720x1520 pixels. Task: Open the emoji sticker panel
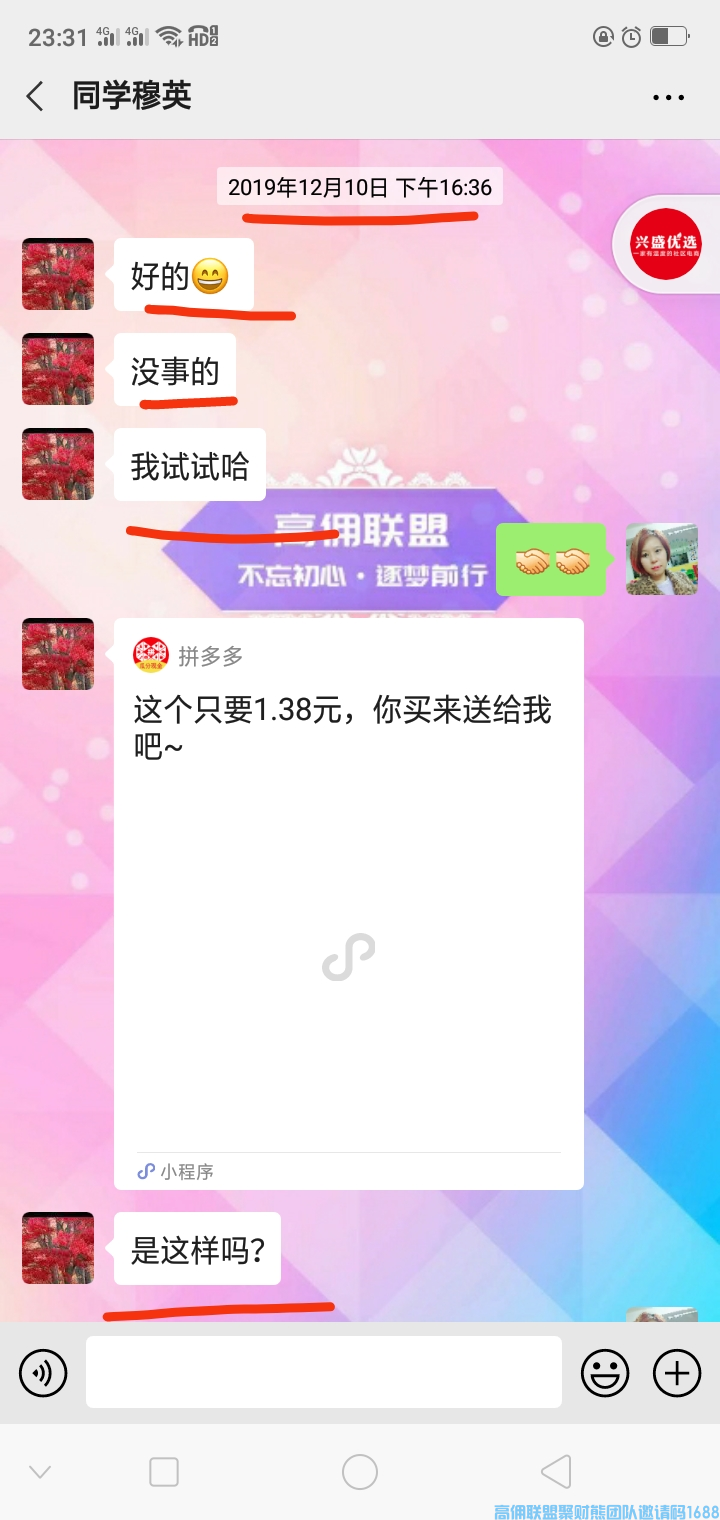coord(605,1373)
